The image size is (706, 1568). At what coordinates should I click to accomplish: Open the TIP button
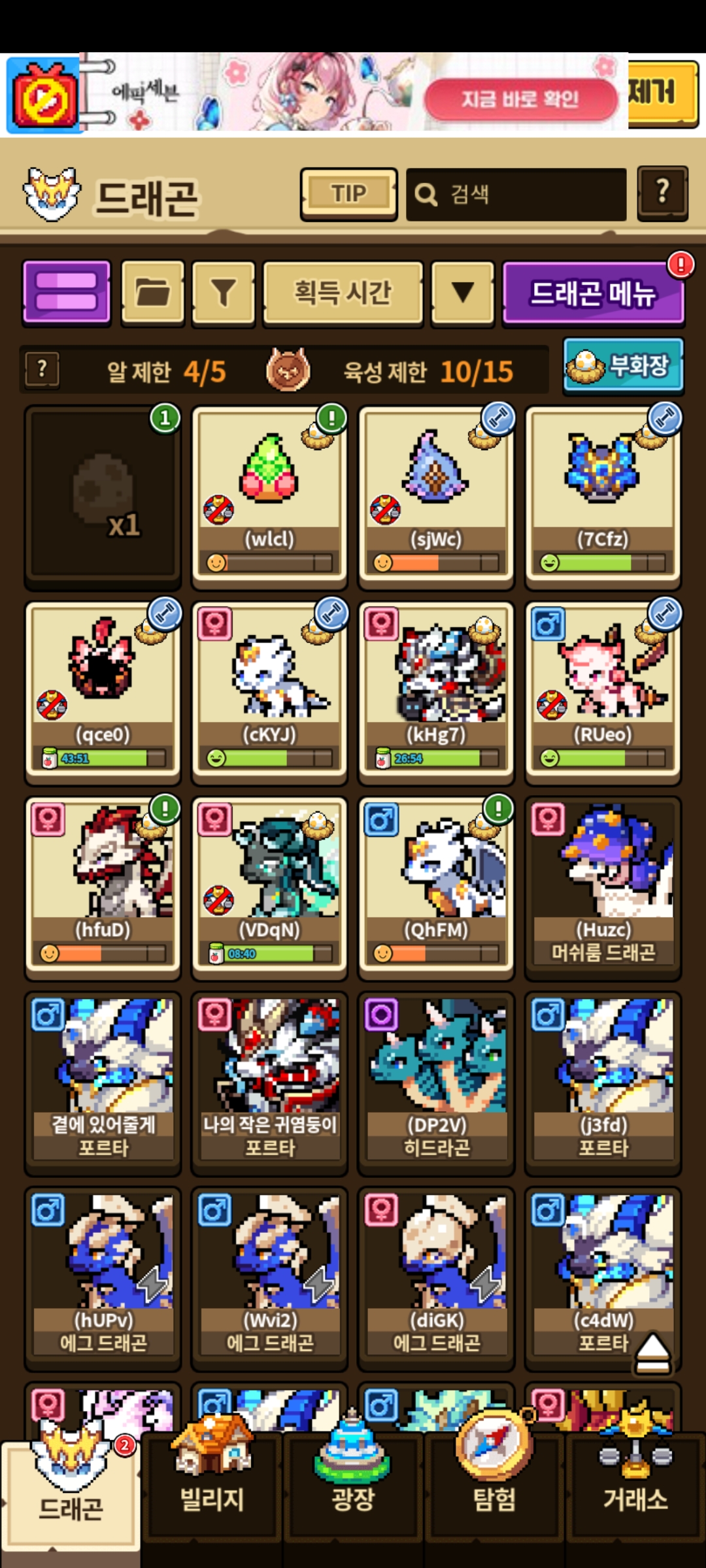click(x=348, y=194)
